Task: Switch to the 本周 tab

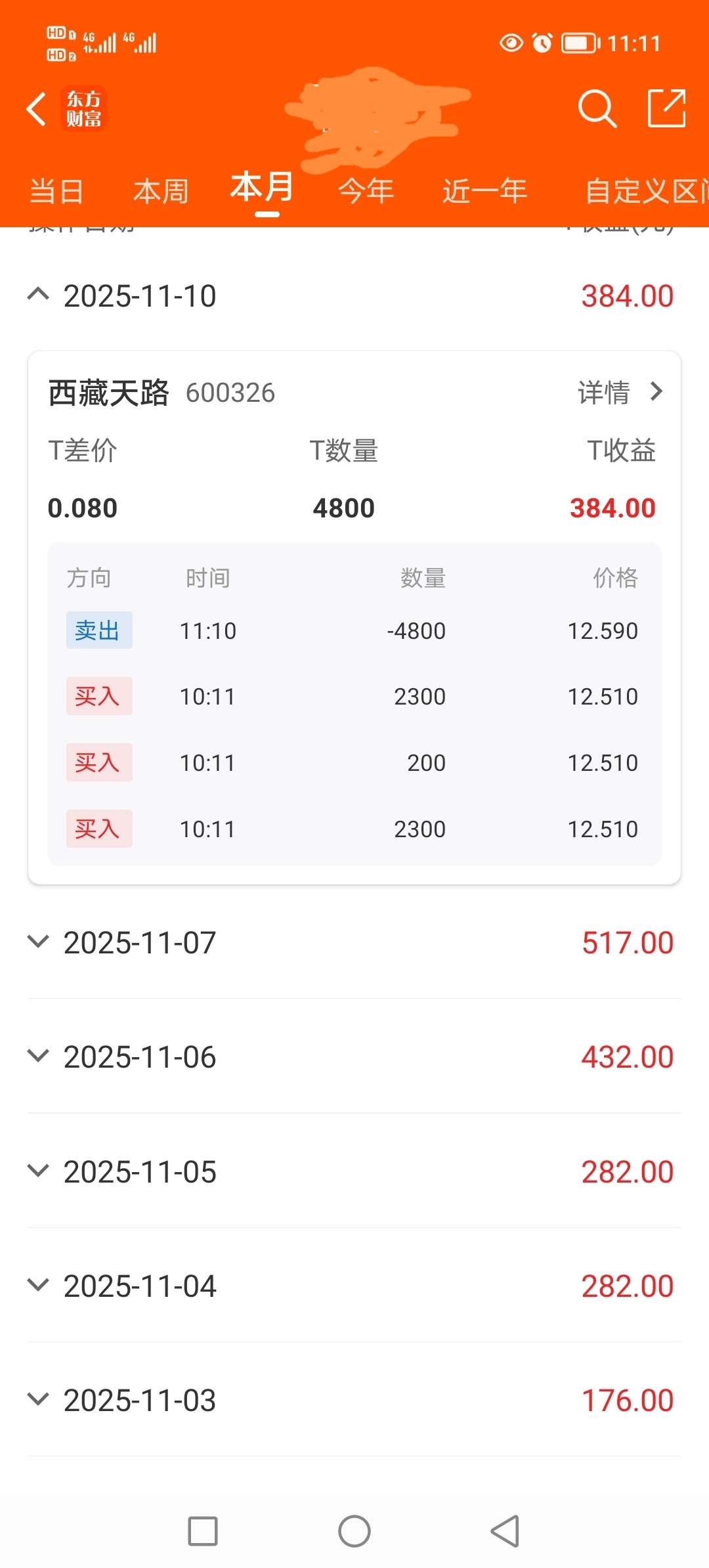Action: (161, 191)
